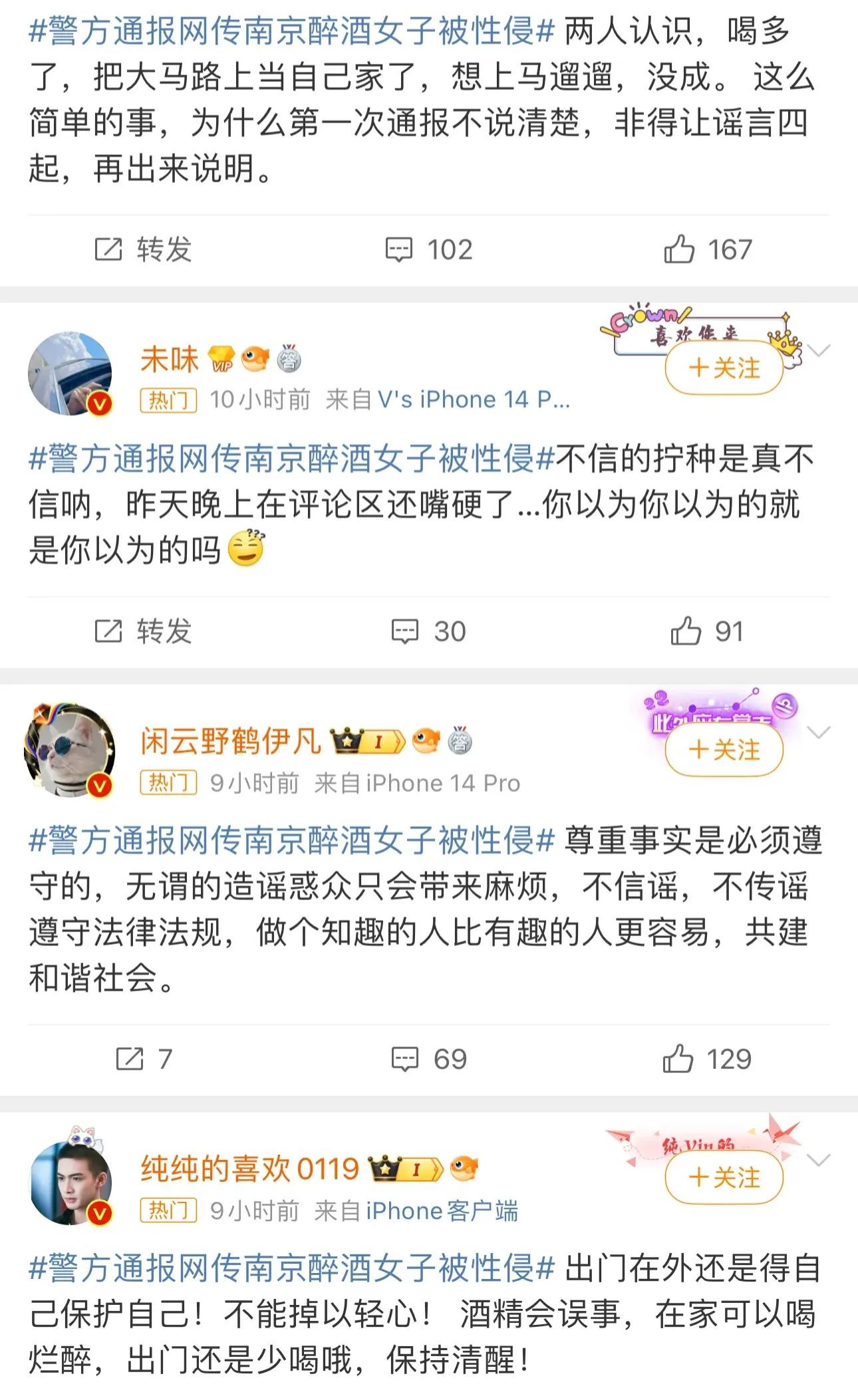Open hashtag link in 纯纯的喜欢0119's post

click(x=291, y=1268)
